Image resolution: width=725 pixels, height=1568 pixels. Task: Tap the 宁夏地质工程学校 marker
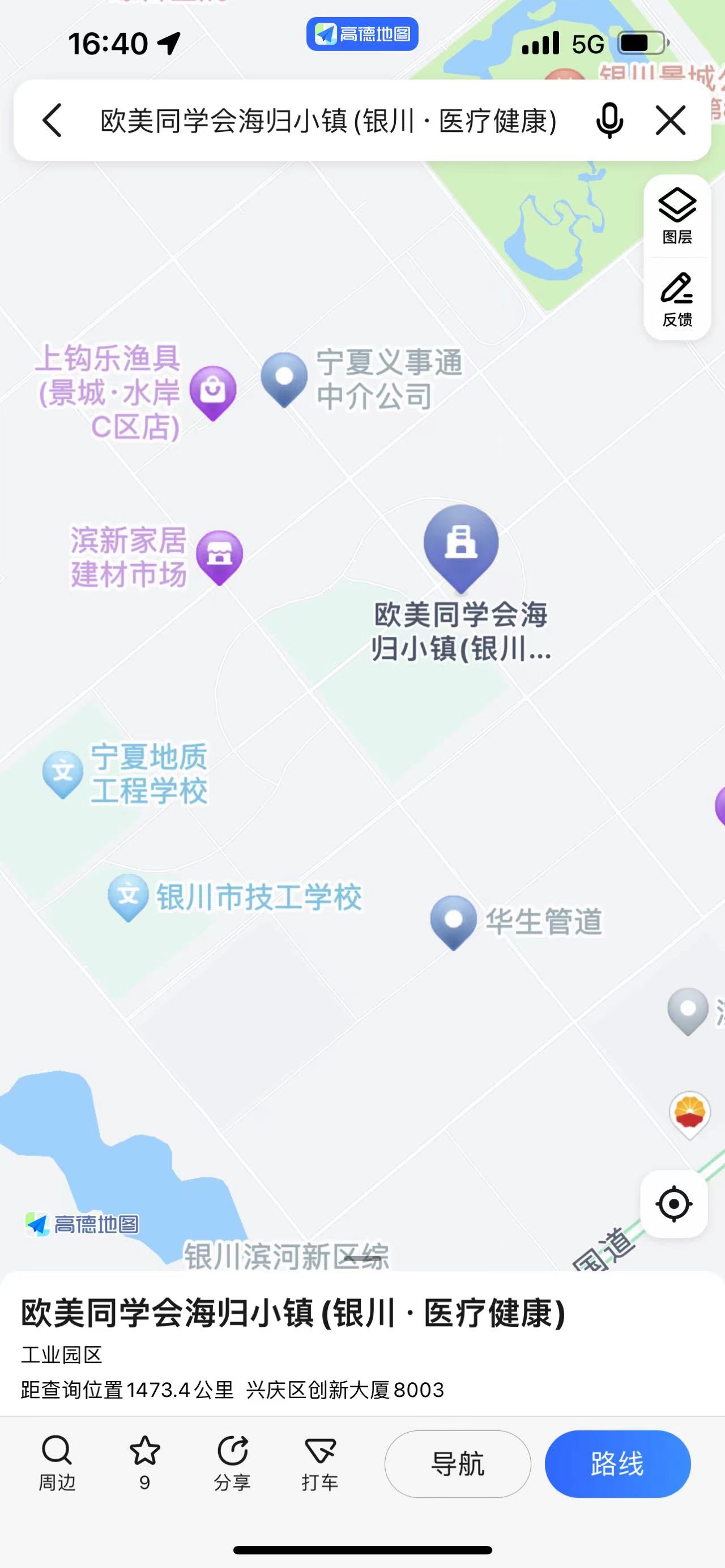(x=63, y=774)
